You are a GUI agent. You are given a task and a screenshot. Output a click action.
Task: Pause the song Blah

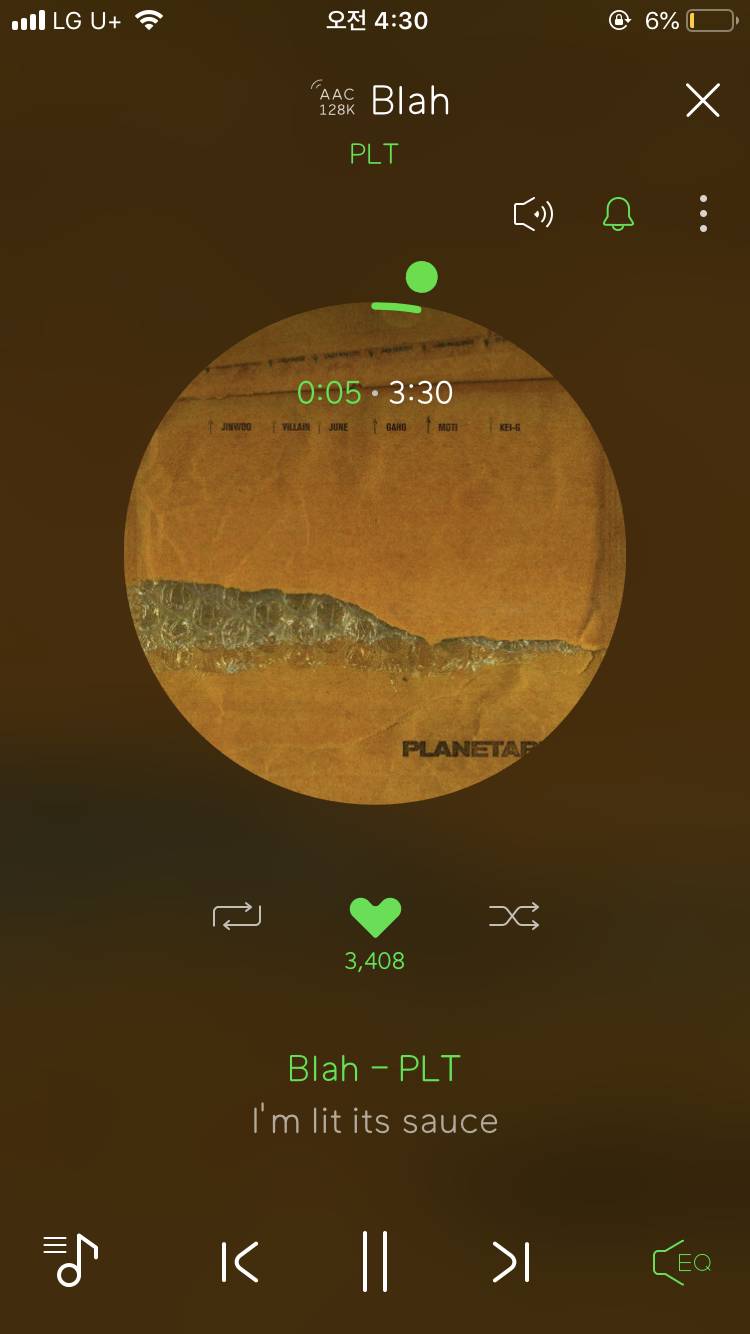(375, 1262)
